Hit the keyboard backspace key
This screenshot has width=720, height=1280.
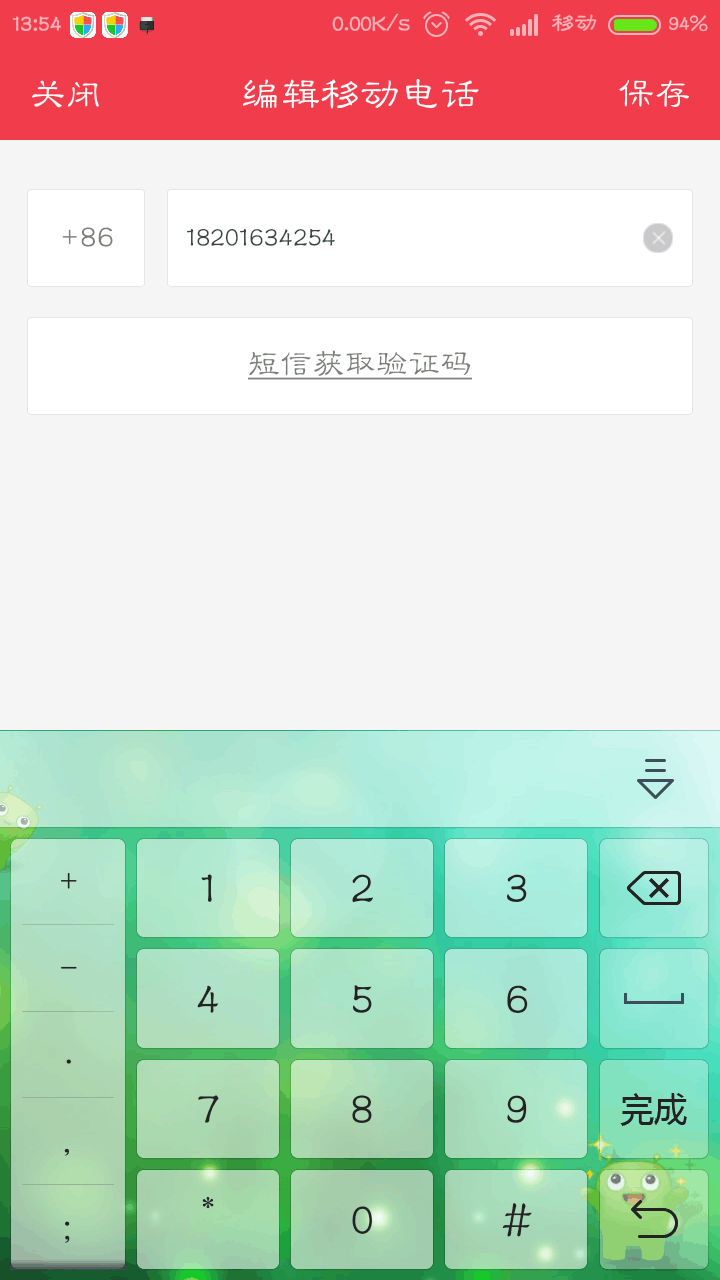point(654,888)
